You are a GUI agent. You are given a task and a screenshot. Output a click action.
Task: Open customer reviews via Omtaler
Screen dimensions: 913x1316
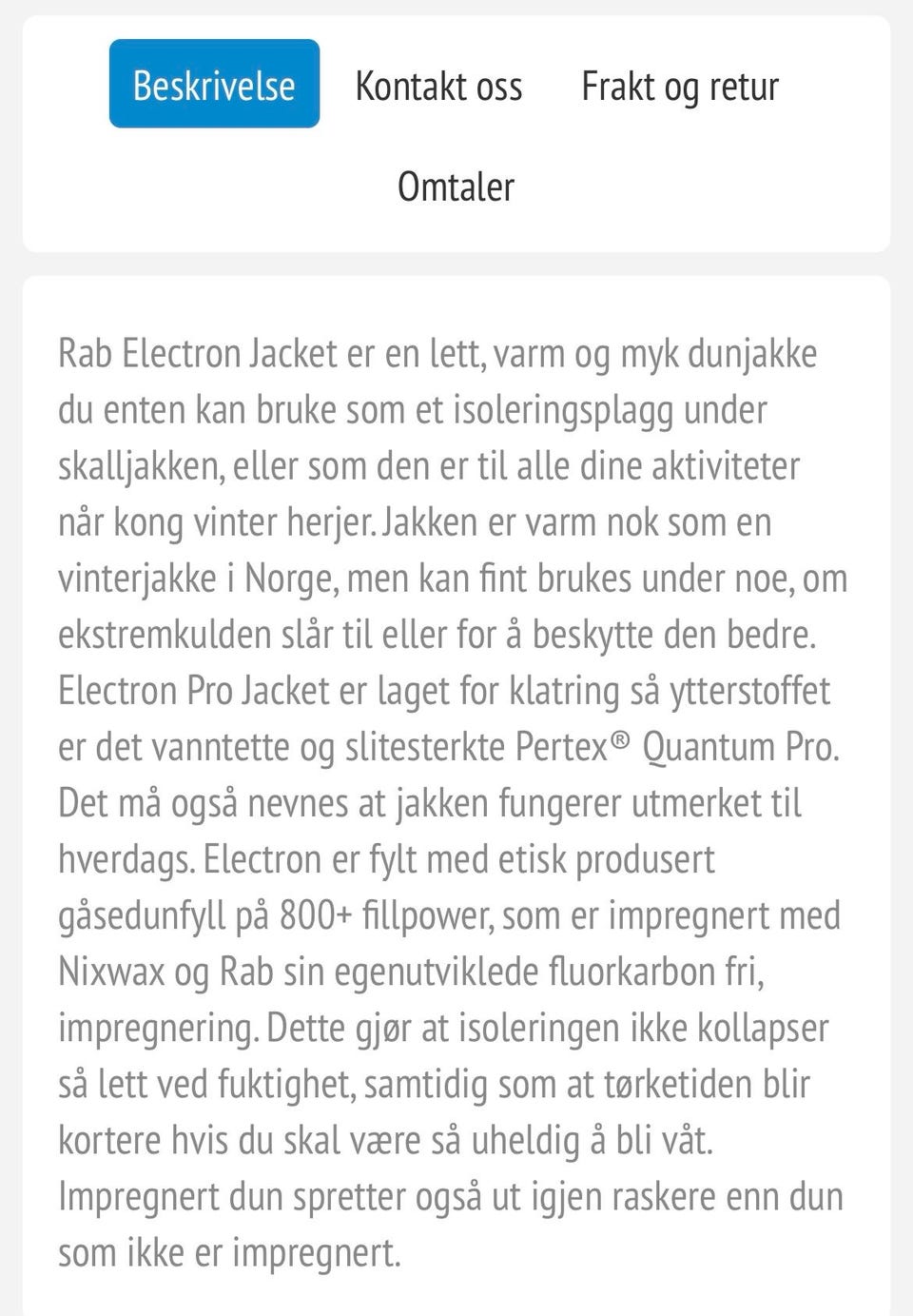[454, 186]
